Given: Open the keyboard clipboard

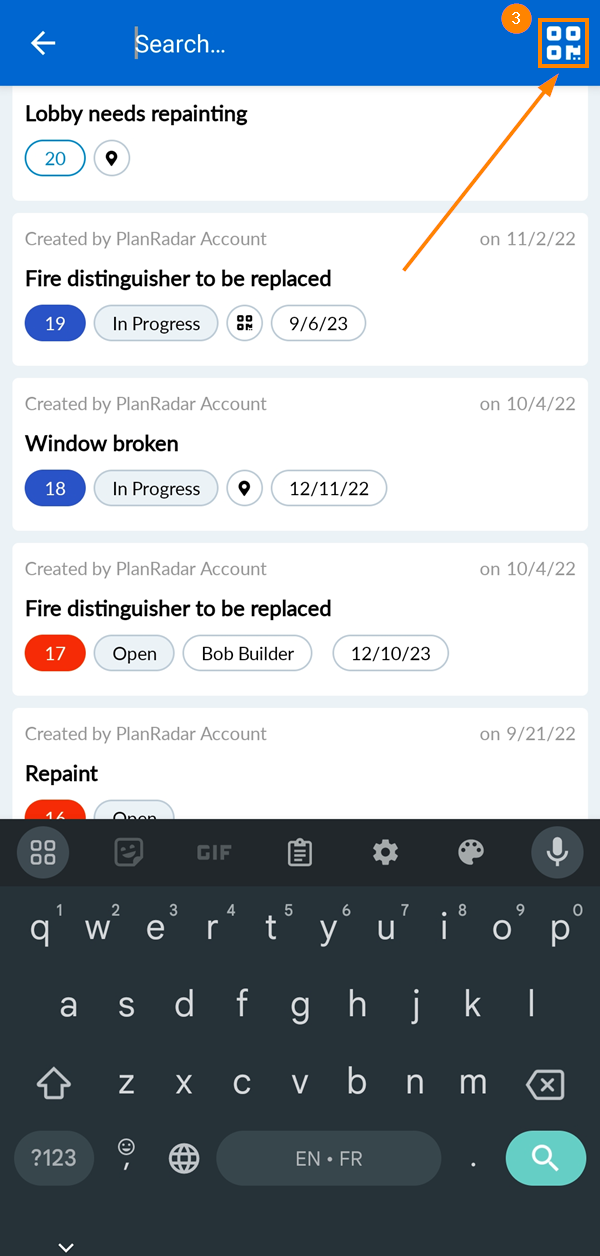Looking at the screenshot, I should pos(299,852).
